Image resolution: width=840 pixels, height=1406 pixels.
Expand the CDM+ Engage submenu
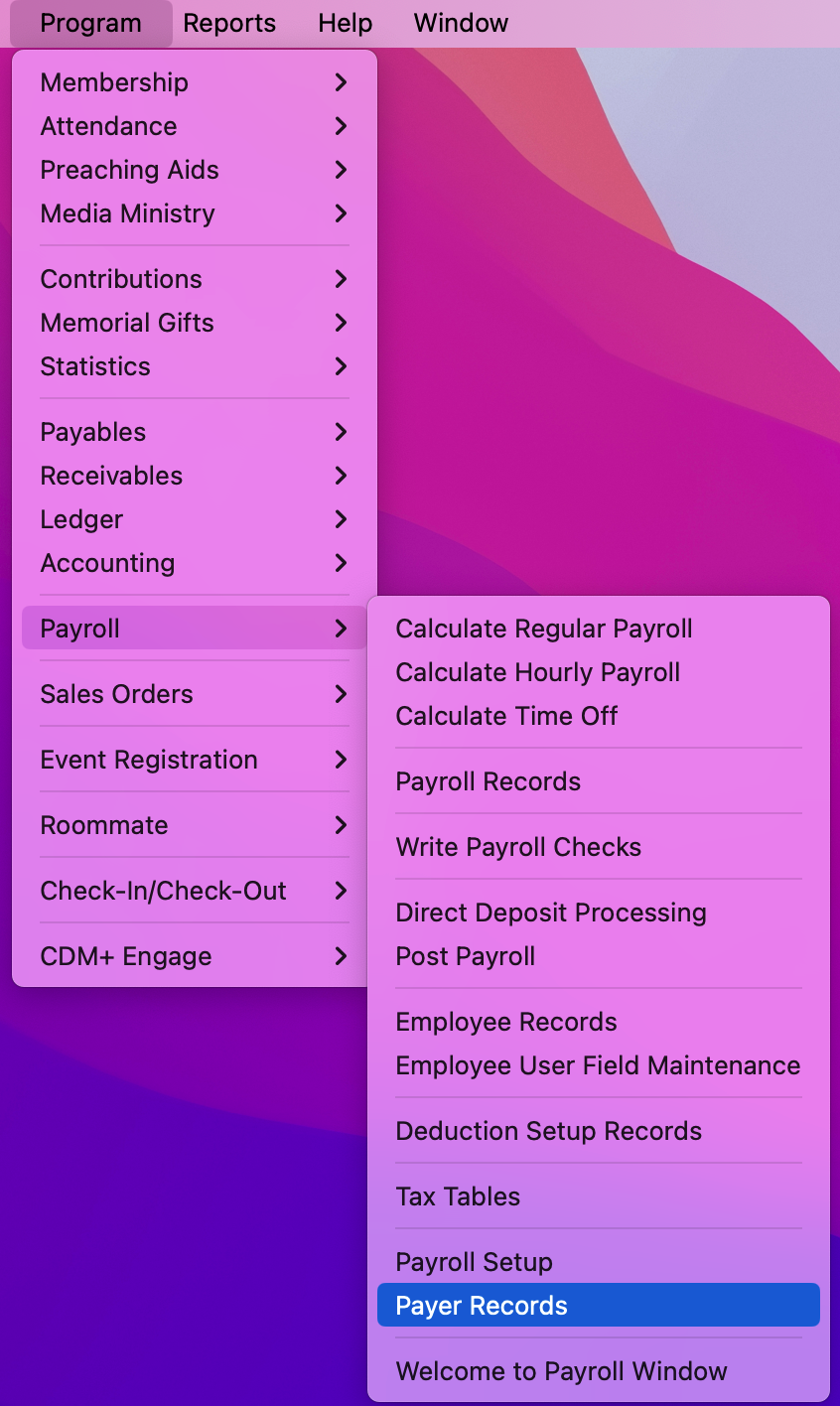[x=194, y=956]
